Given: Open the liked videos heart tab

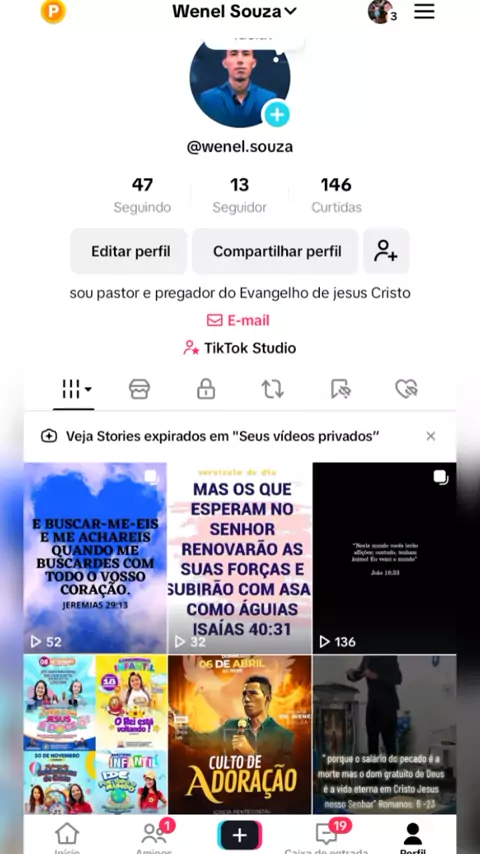Looking at the screenshot, I should click(406, 389).
